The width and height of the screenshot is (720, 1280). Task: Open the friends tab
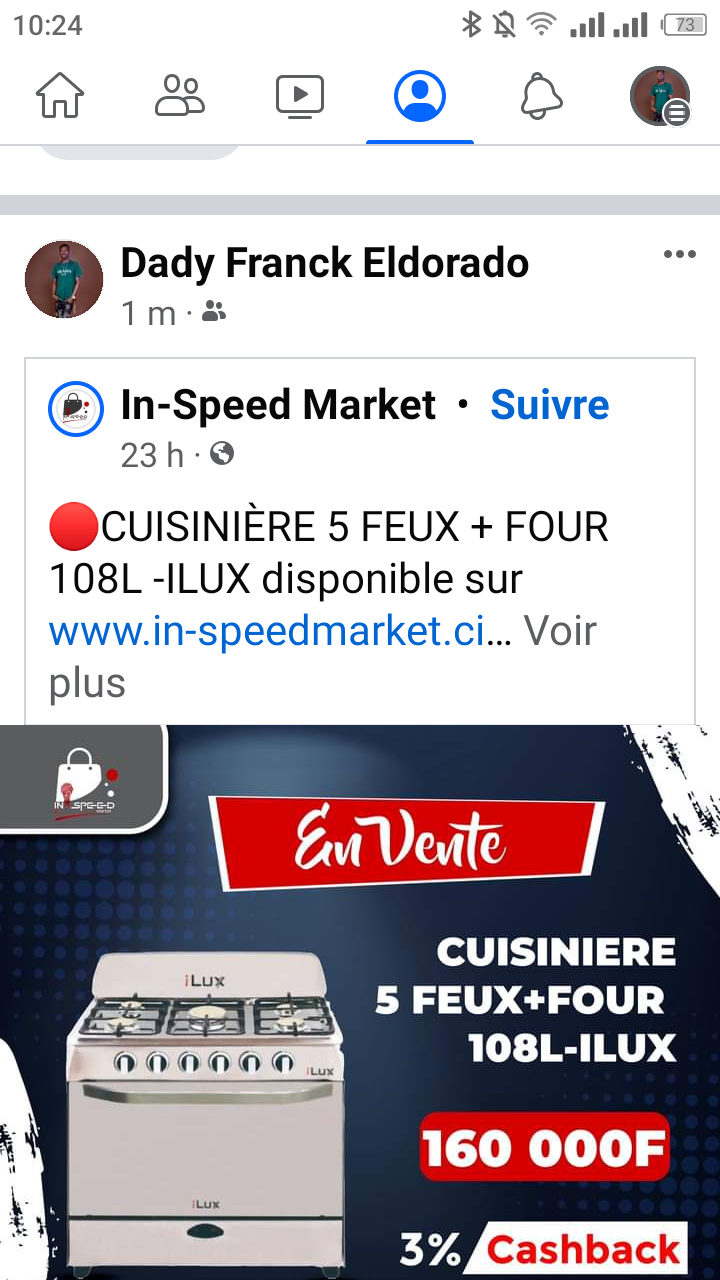[x=180, y=97]
